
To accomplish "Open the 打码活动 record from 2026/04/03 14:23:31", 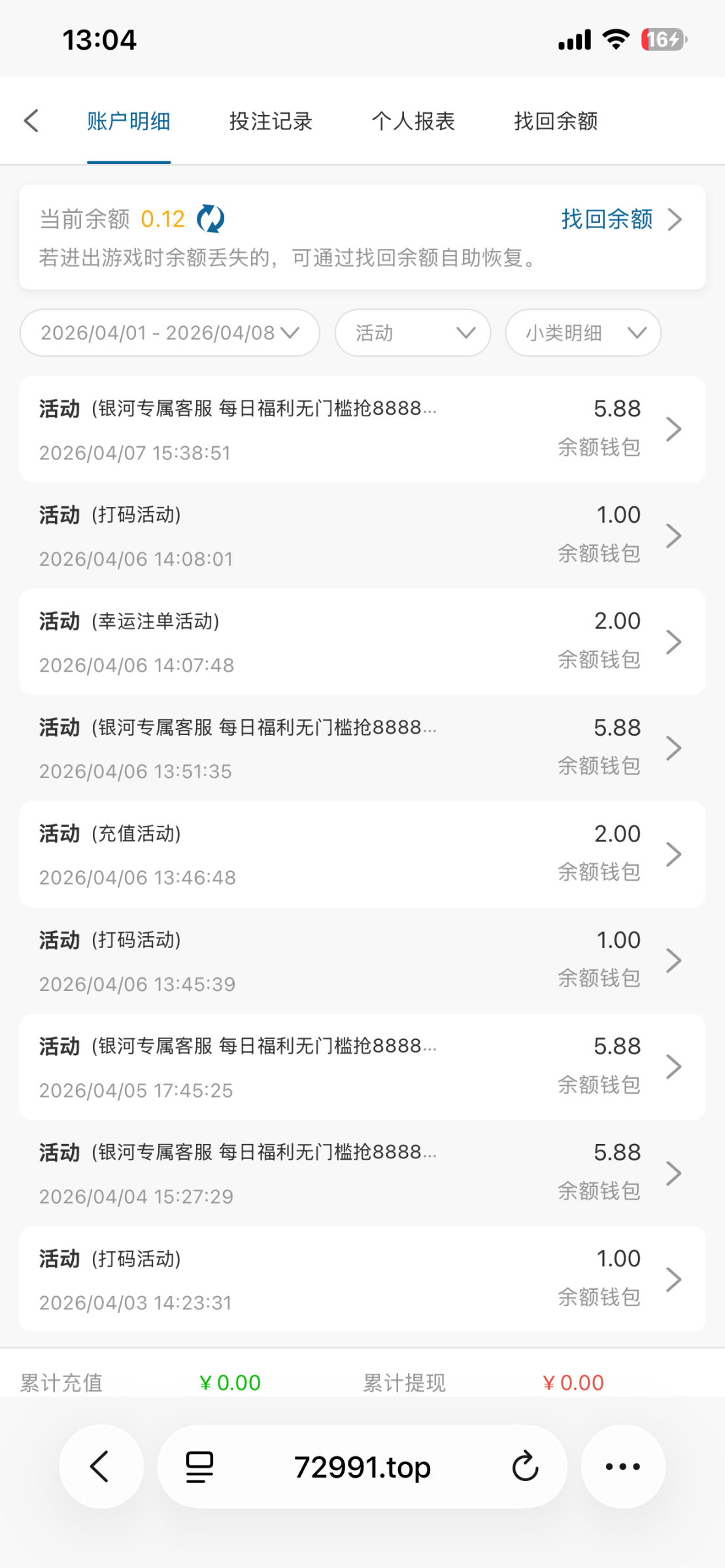I will [362, 1279].
